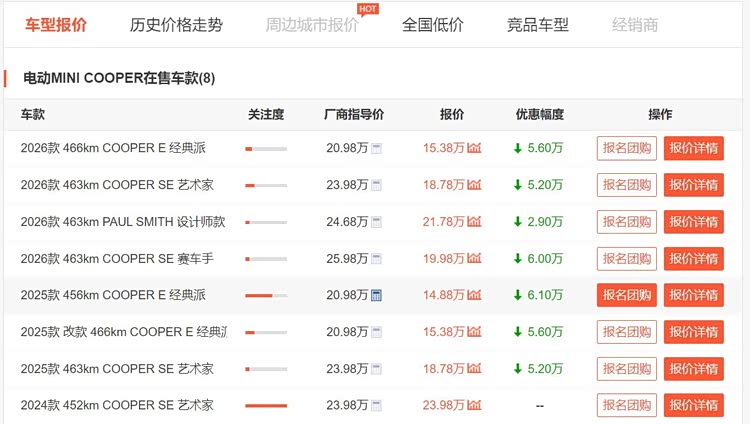Switch to the 历史价格走势 tab
The width and height of the screenshot is (750, 424).
pyautogui.click(x=176, y=25)
